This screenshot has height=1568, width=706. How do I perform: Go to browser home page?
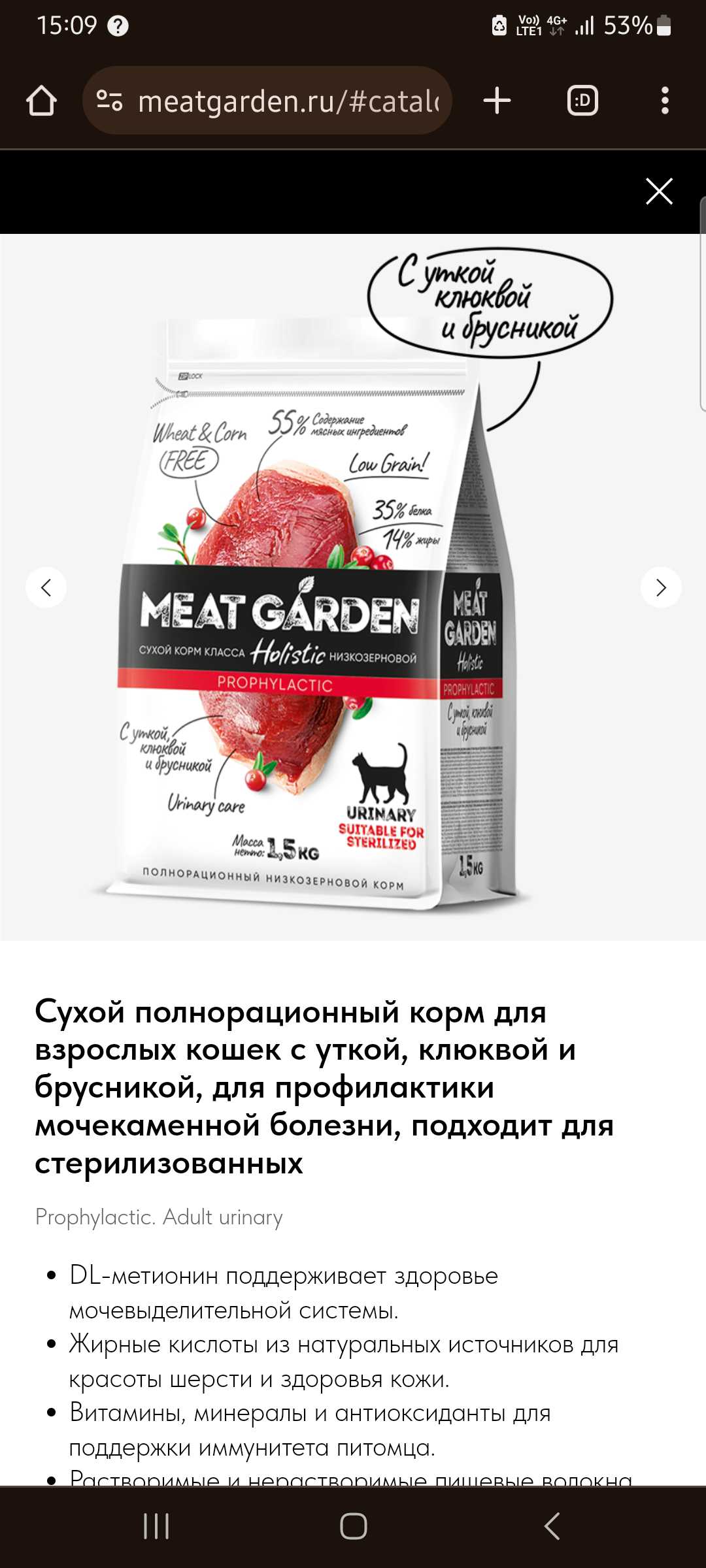click(x=41, y=101)
